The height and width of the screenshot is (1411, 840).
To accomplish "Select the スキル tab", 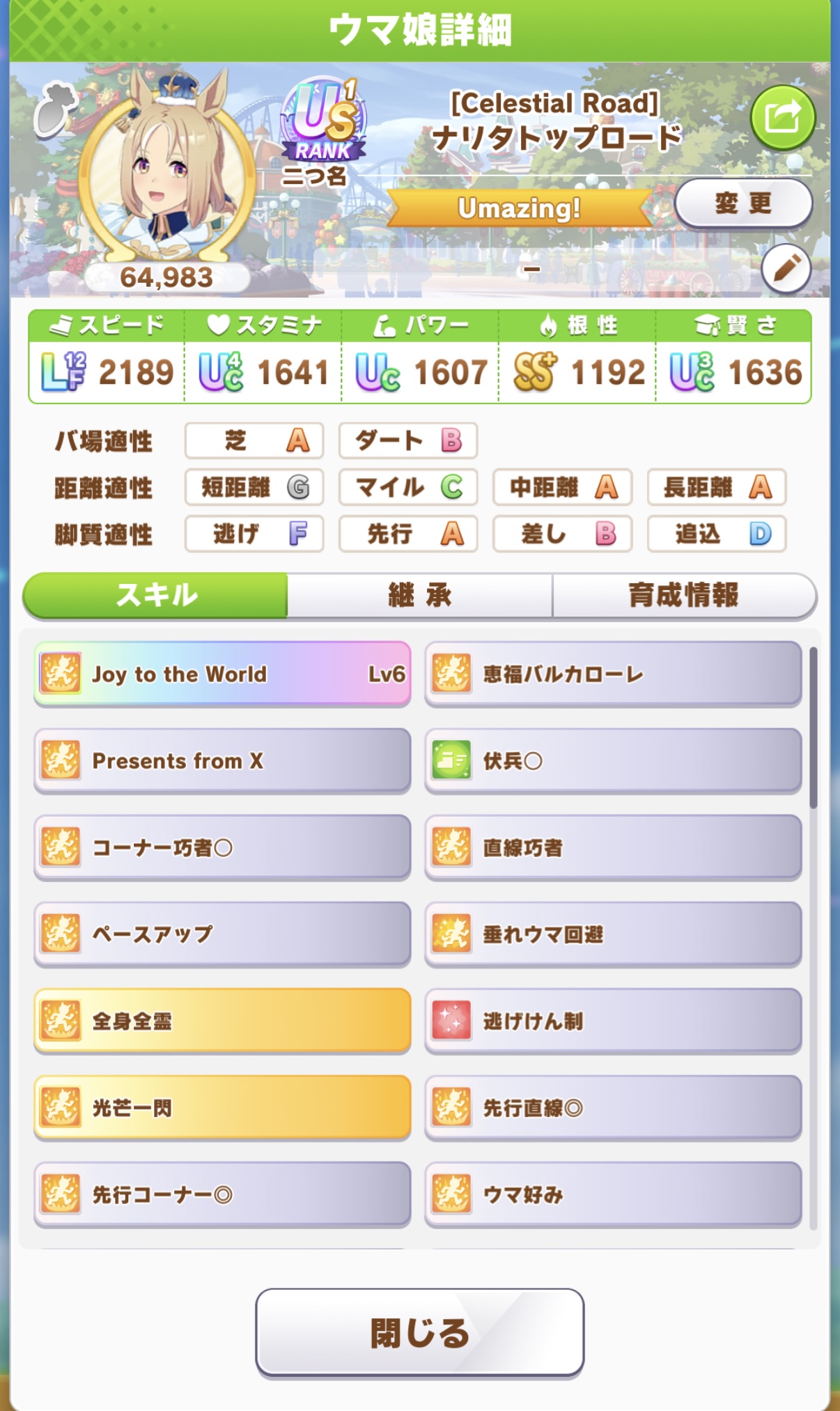I will coord(156,595).
